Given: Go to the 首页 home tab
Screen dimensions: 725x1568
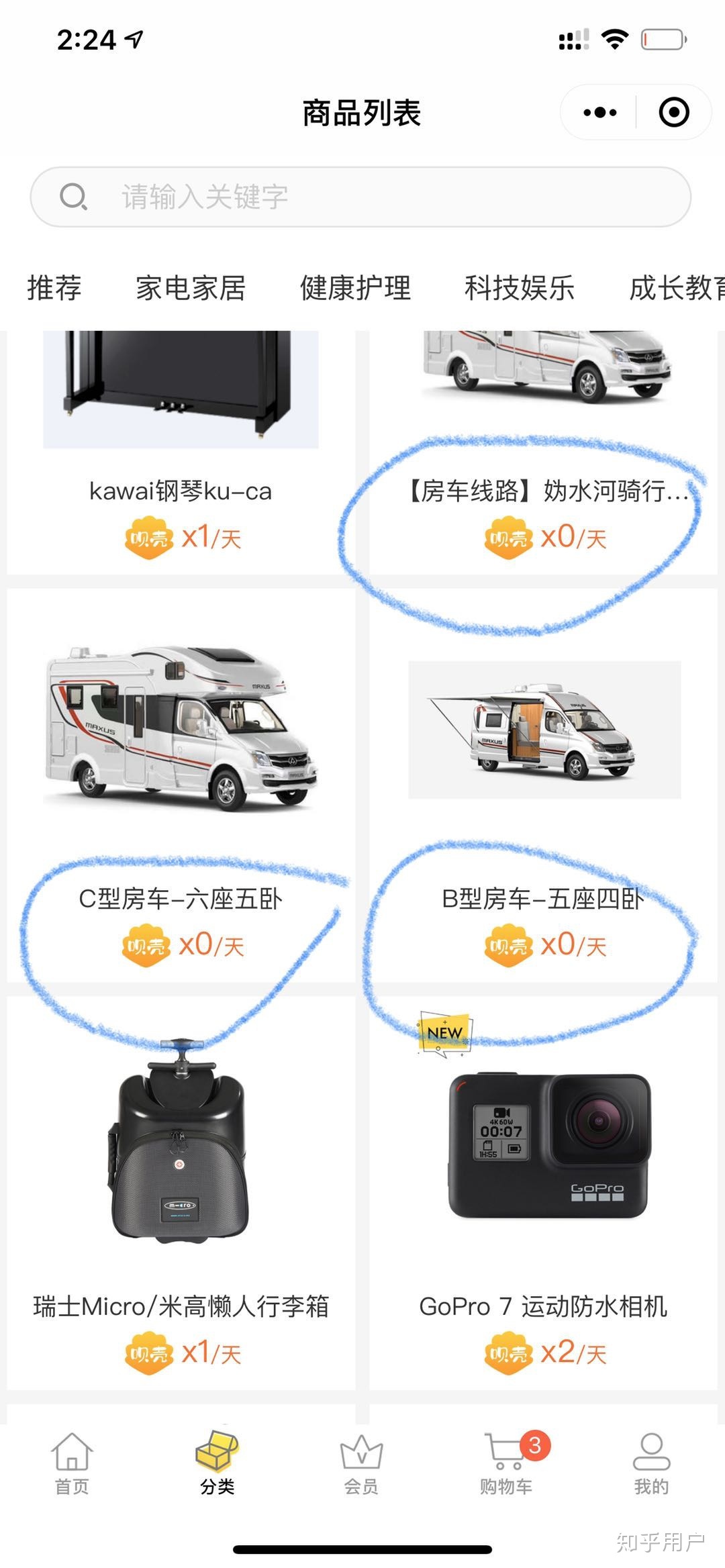Looking at the screenshot, I should tap(72, 1463).
